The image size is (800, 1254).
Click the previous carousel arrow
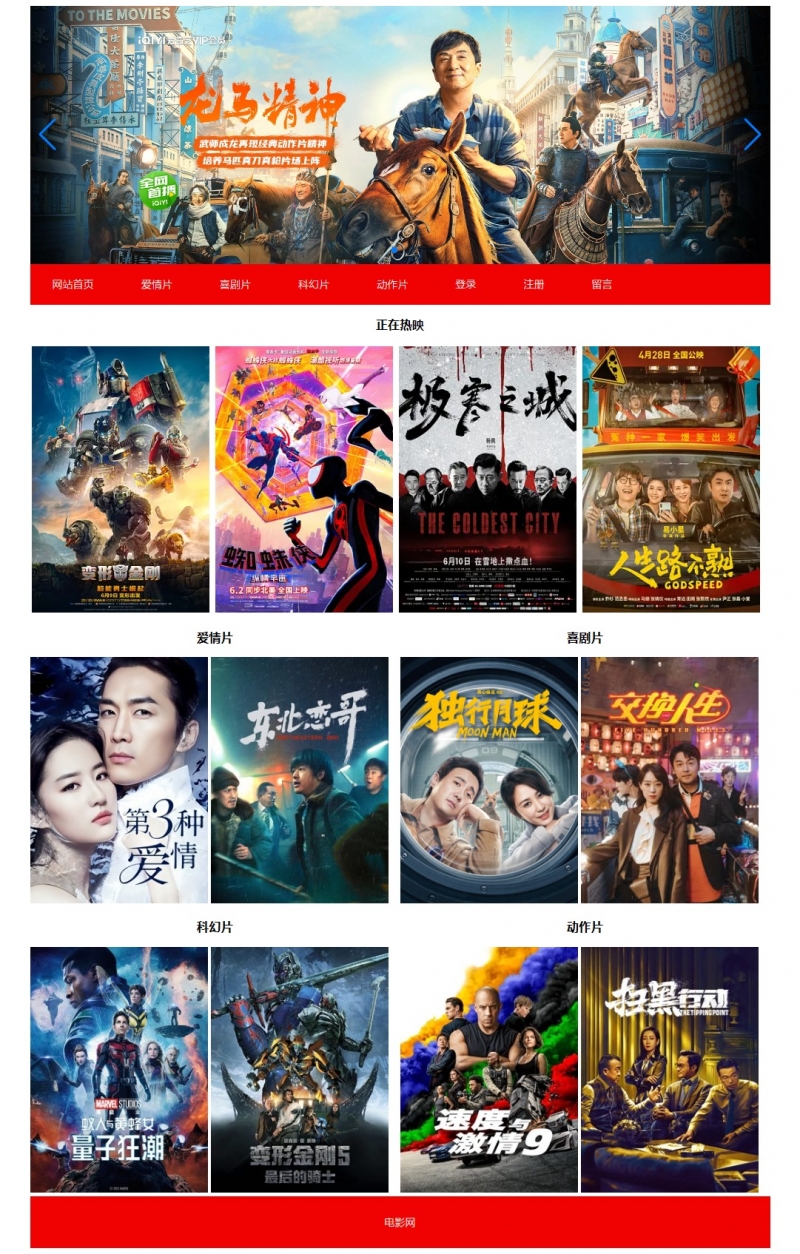[48, 134]
